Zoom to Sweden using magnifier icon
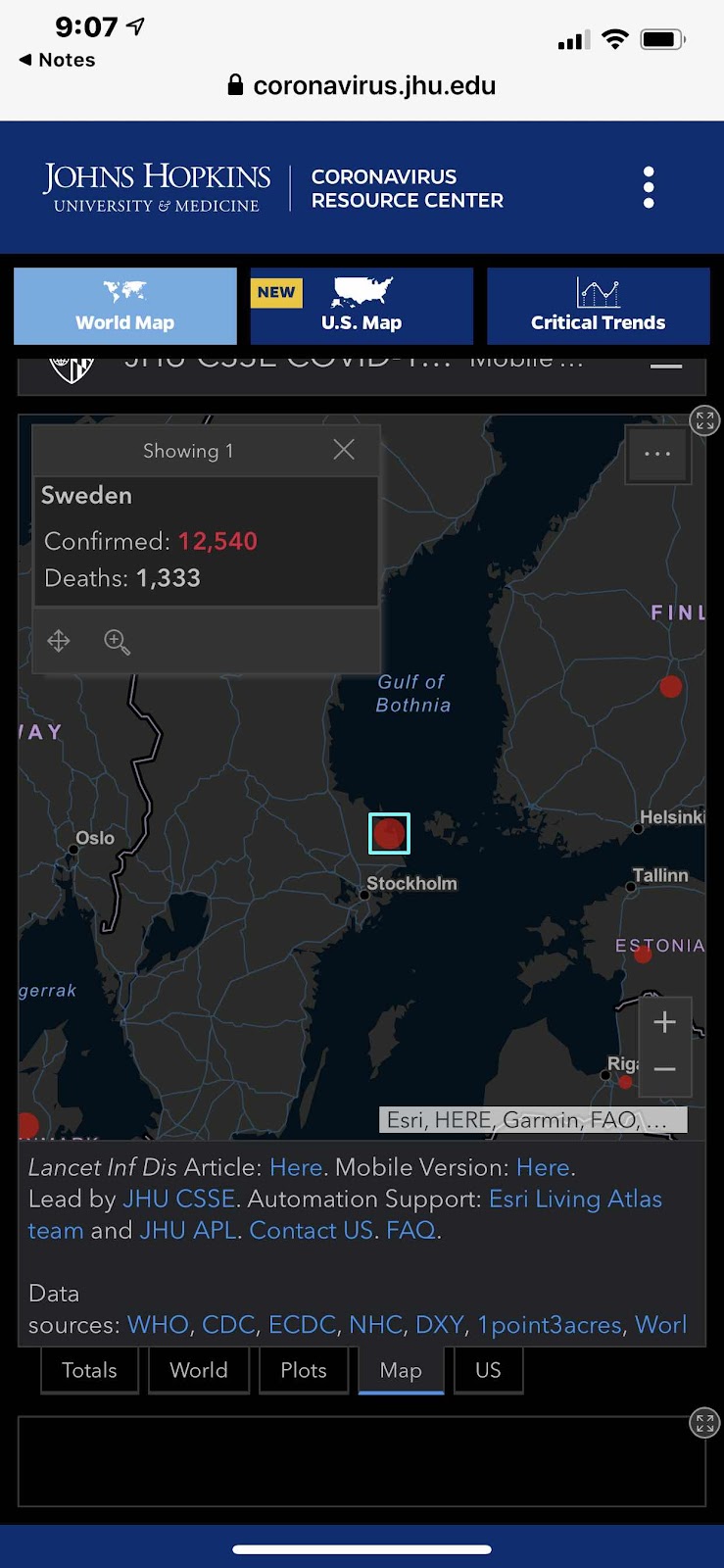 pyautogui.click(x=117, y=642)
